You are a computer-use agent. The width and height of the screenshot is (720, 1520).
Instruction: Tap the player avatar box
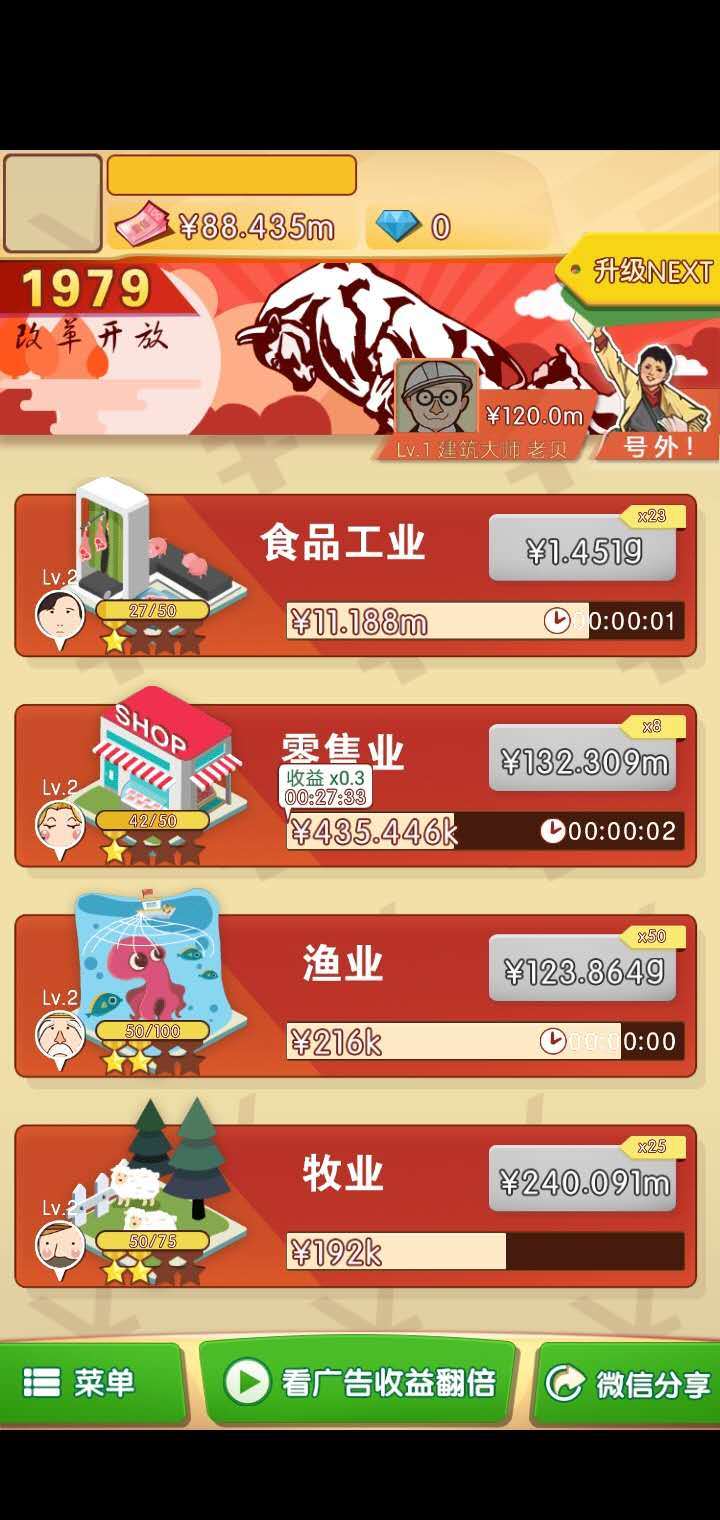(53, 203)
